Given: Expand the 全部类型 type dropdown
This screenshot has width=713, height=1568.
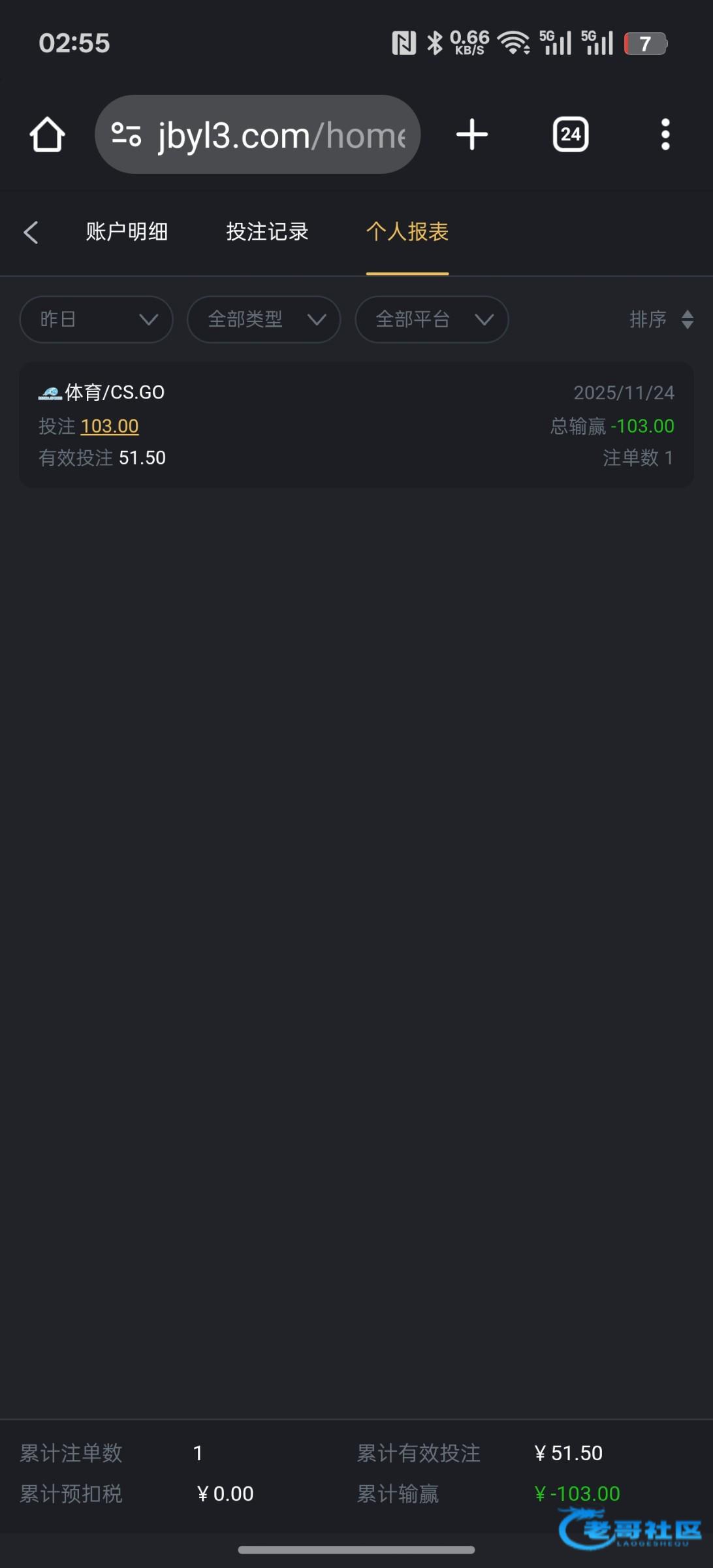Looking at the screenshot, I should pos(264,319).
